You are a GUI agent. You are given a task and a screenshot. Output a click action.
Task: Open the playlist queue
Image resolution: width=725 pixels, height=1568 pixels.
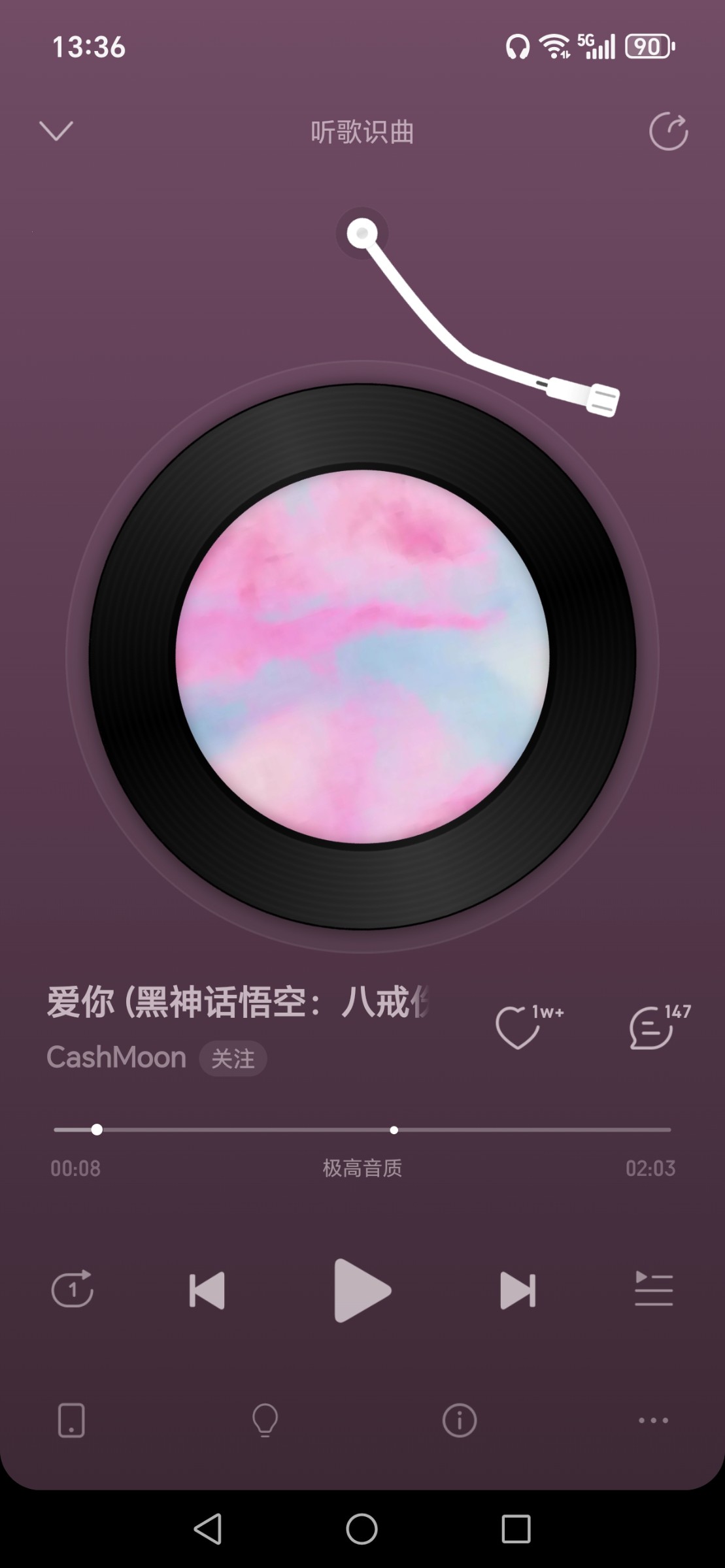click(653, 1289)
